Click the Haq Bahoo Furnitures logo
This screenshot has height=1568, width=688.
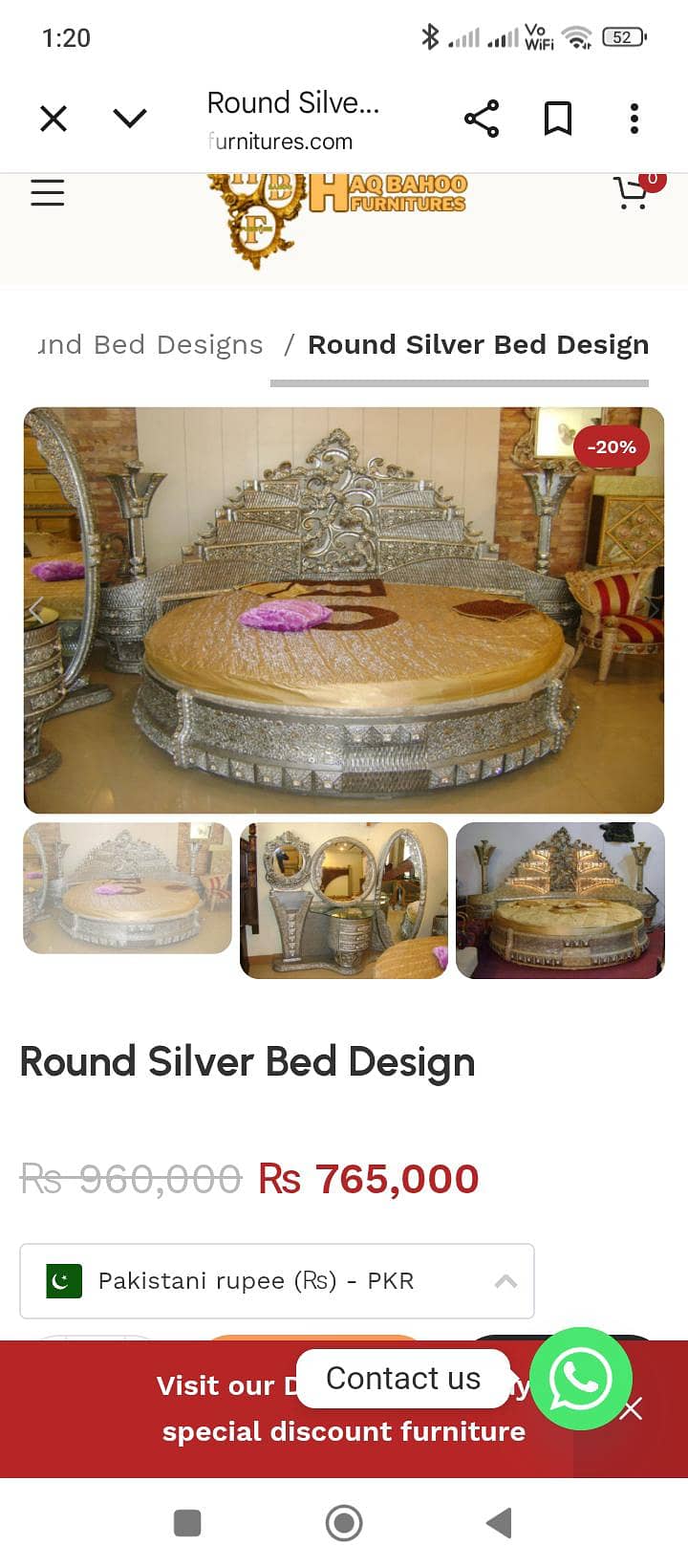(x=334, y=206)
